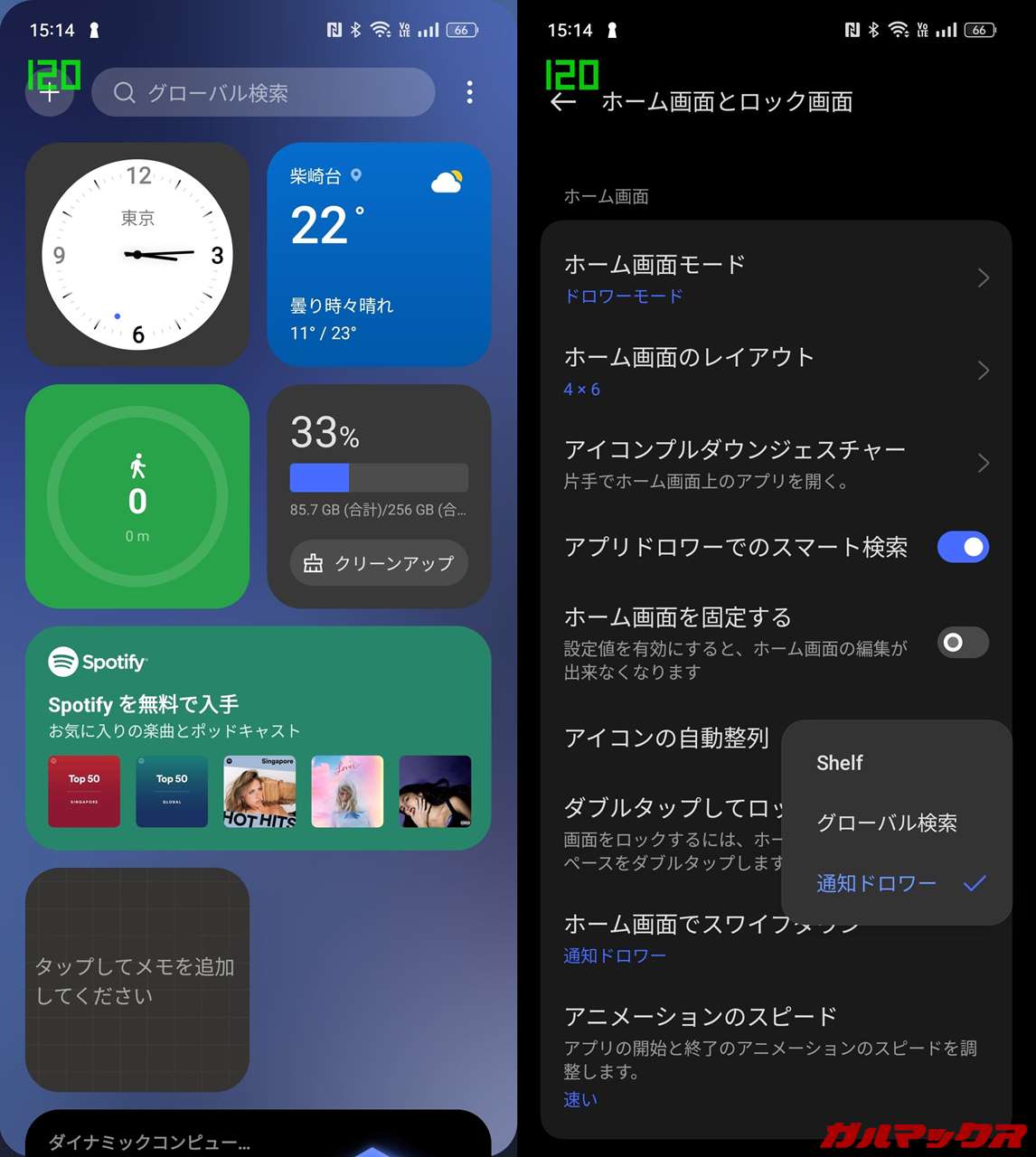
Task: Open the step counter widget
Action: [x=137, y=496]
